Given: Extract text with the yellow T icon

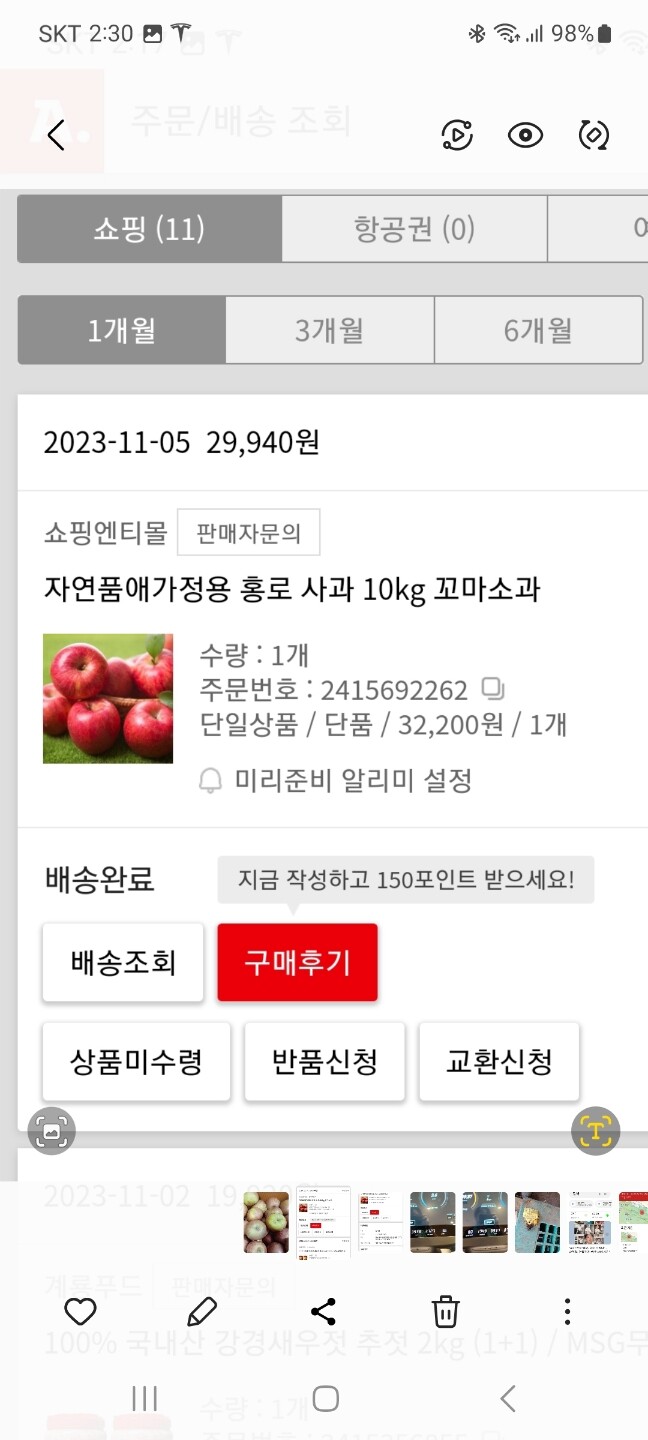Looking at the screenshot, I should [x=595, y=1131].
